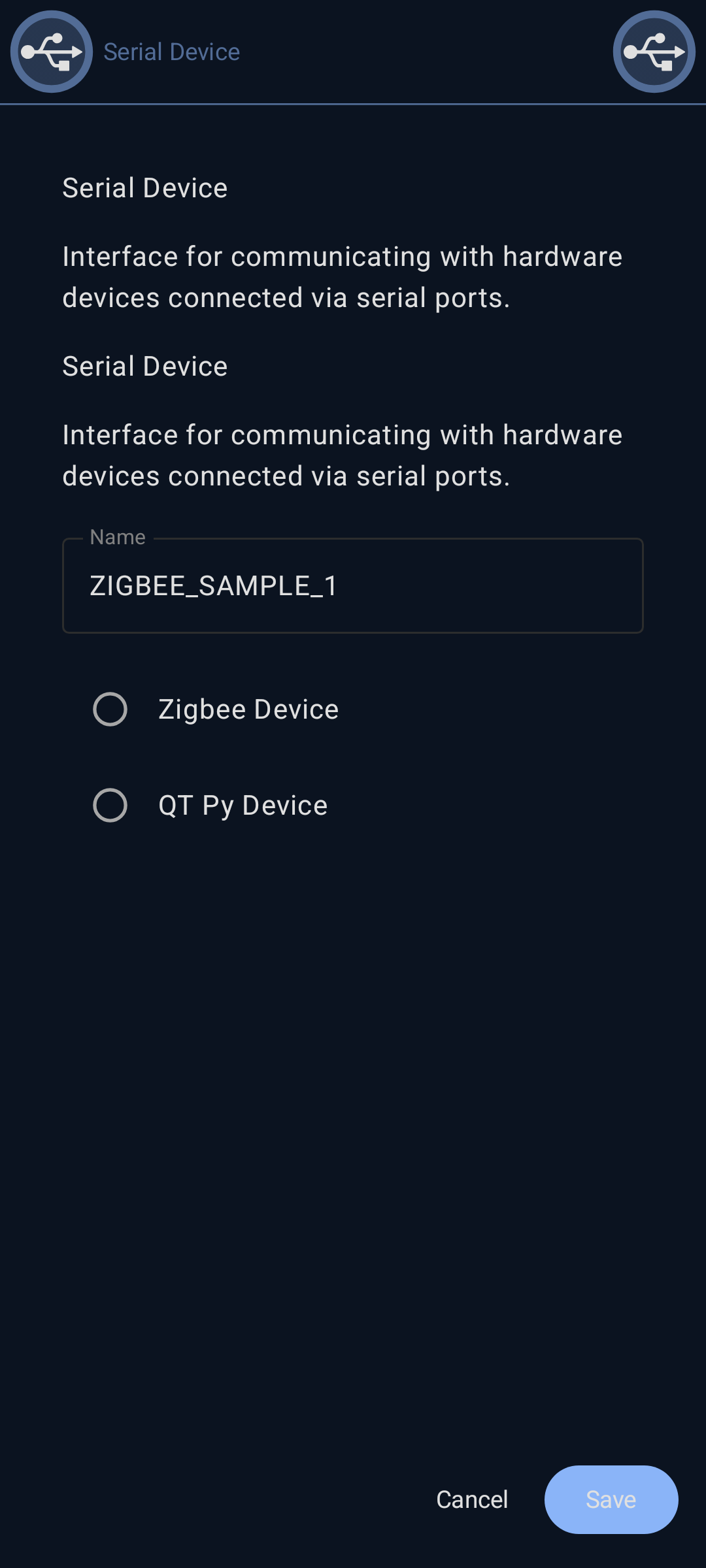Select the USB emblem next to Serial Device text

click(51, 51)
